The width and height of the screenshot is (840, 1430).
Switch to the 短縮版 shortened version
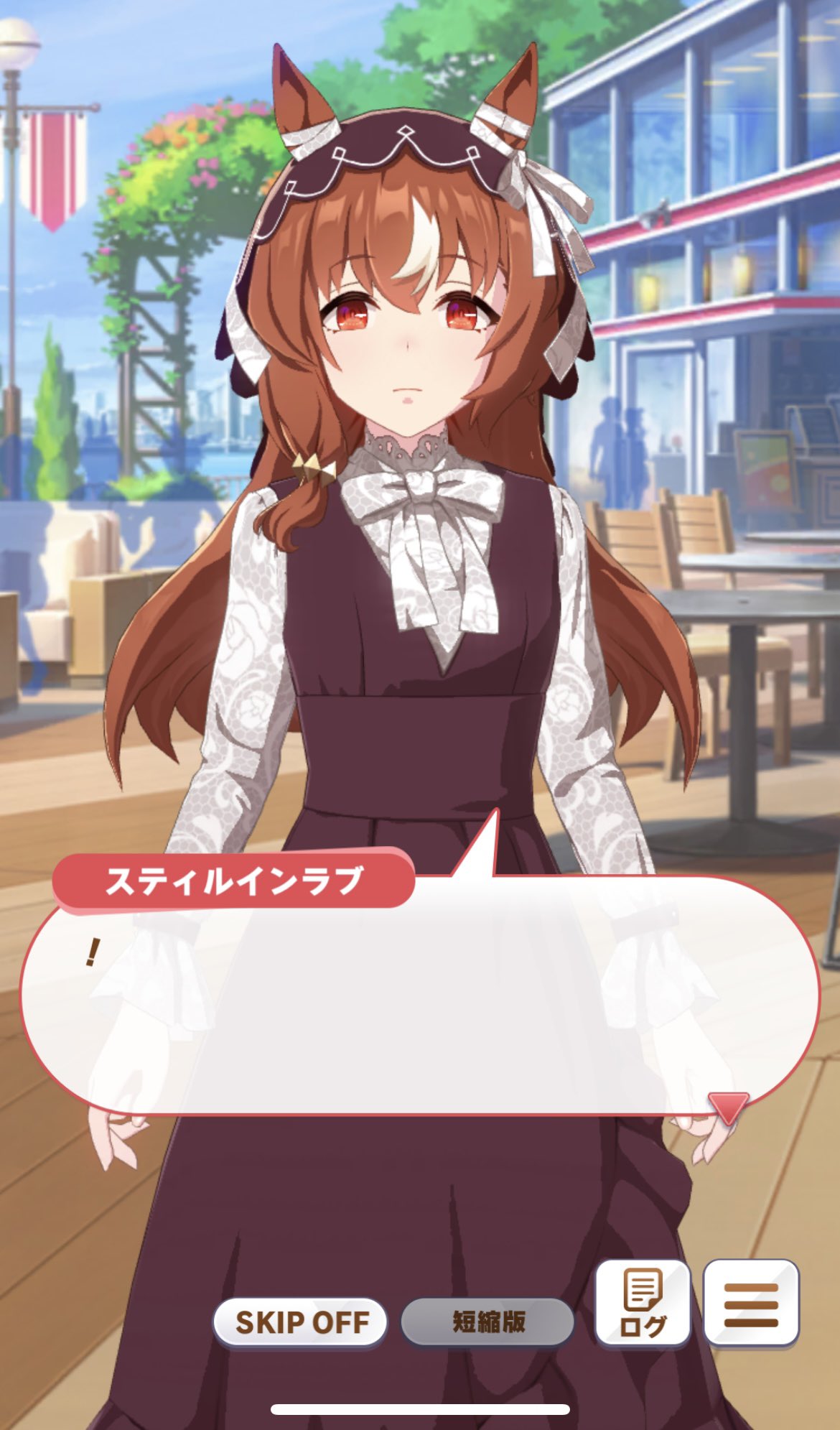tap(487, 1322)
